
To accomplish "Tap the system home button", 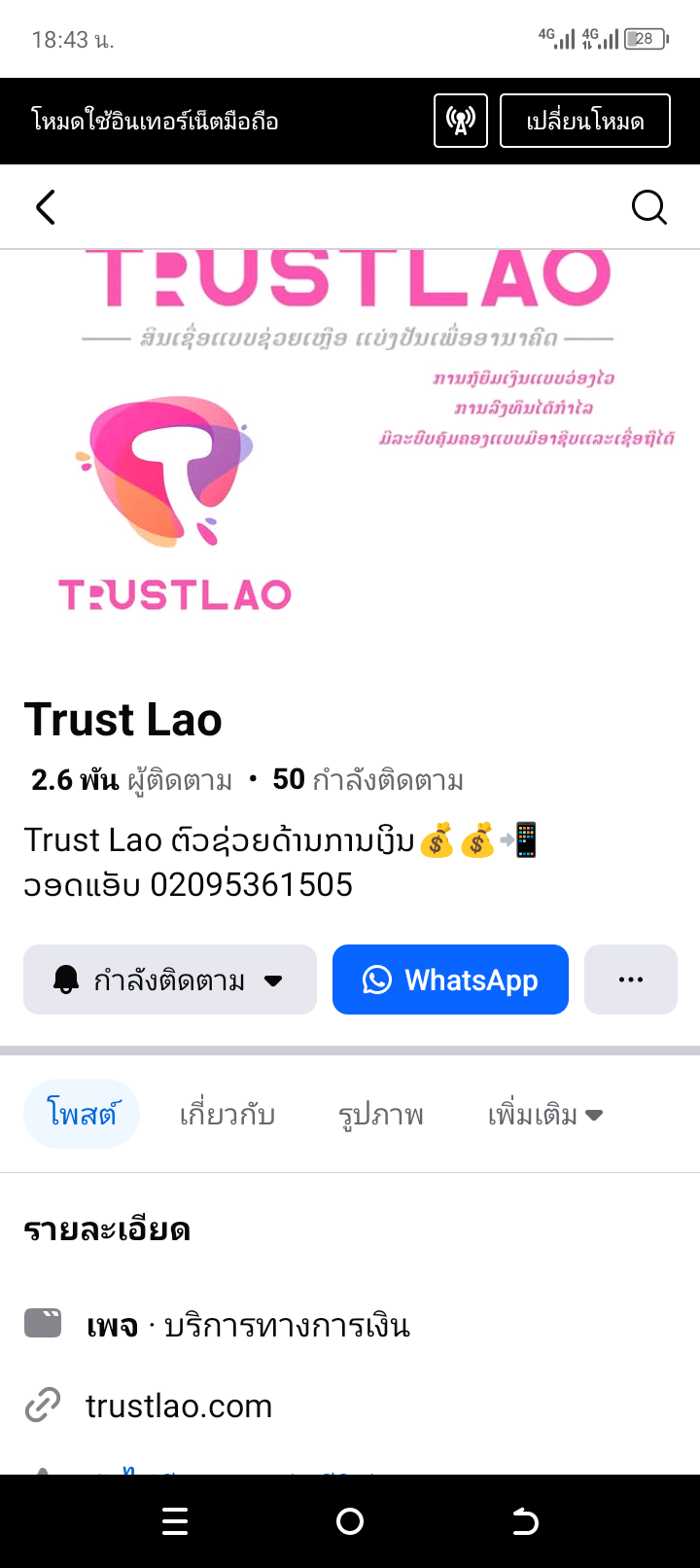I will [x=350, y=1521].
